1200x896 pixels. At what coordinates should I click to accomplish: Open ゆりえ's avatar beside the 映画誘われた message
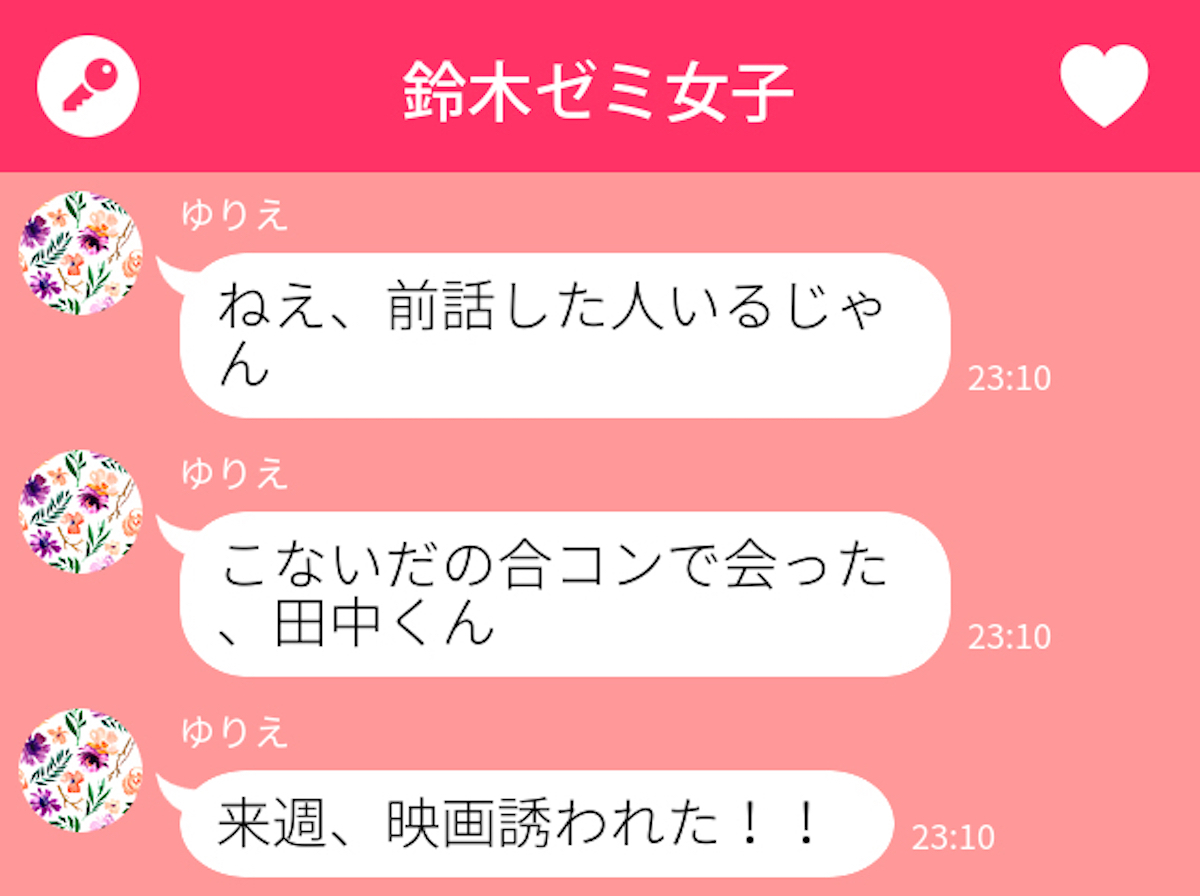(81, 770)
